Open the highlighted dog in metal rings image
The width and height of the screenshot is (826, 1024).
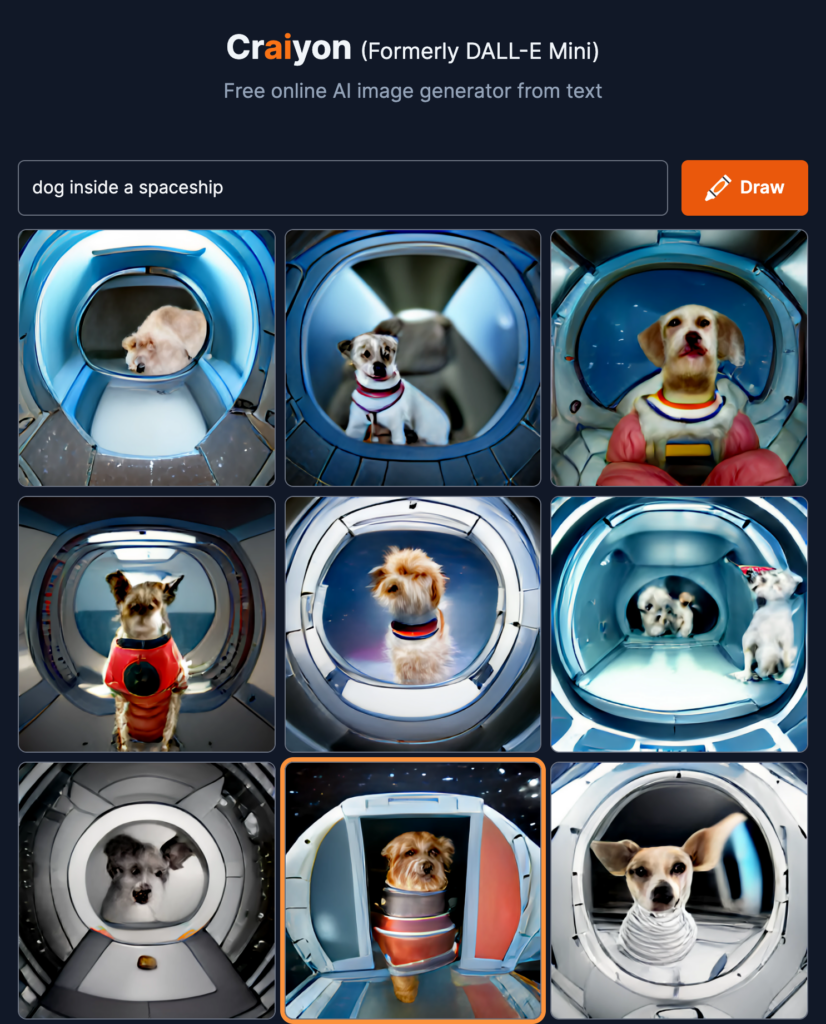point(412,890)
